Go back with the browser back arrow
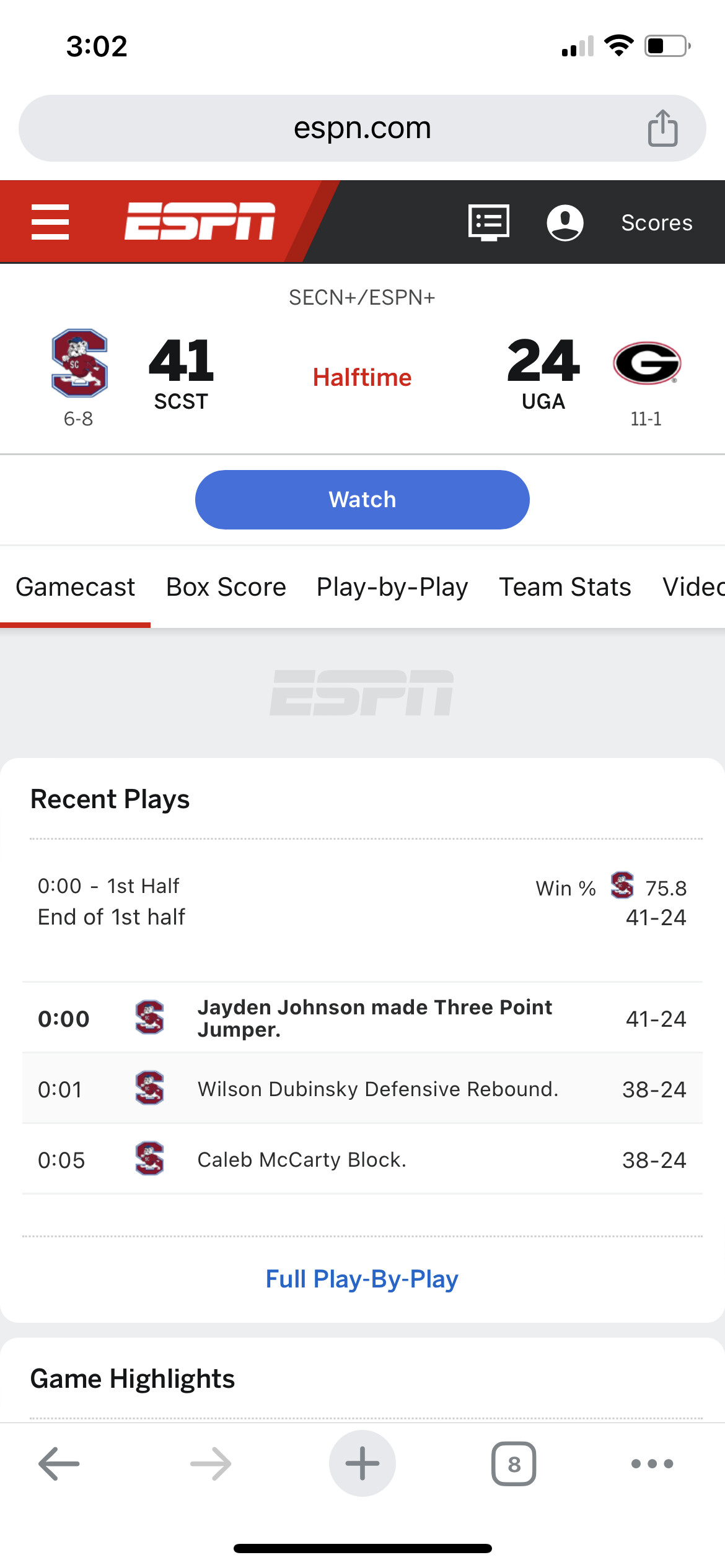The image size is (725, 1568). click(x=59, y=1463)
